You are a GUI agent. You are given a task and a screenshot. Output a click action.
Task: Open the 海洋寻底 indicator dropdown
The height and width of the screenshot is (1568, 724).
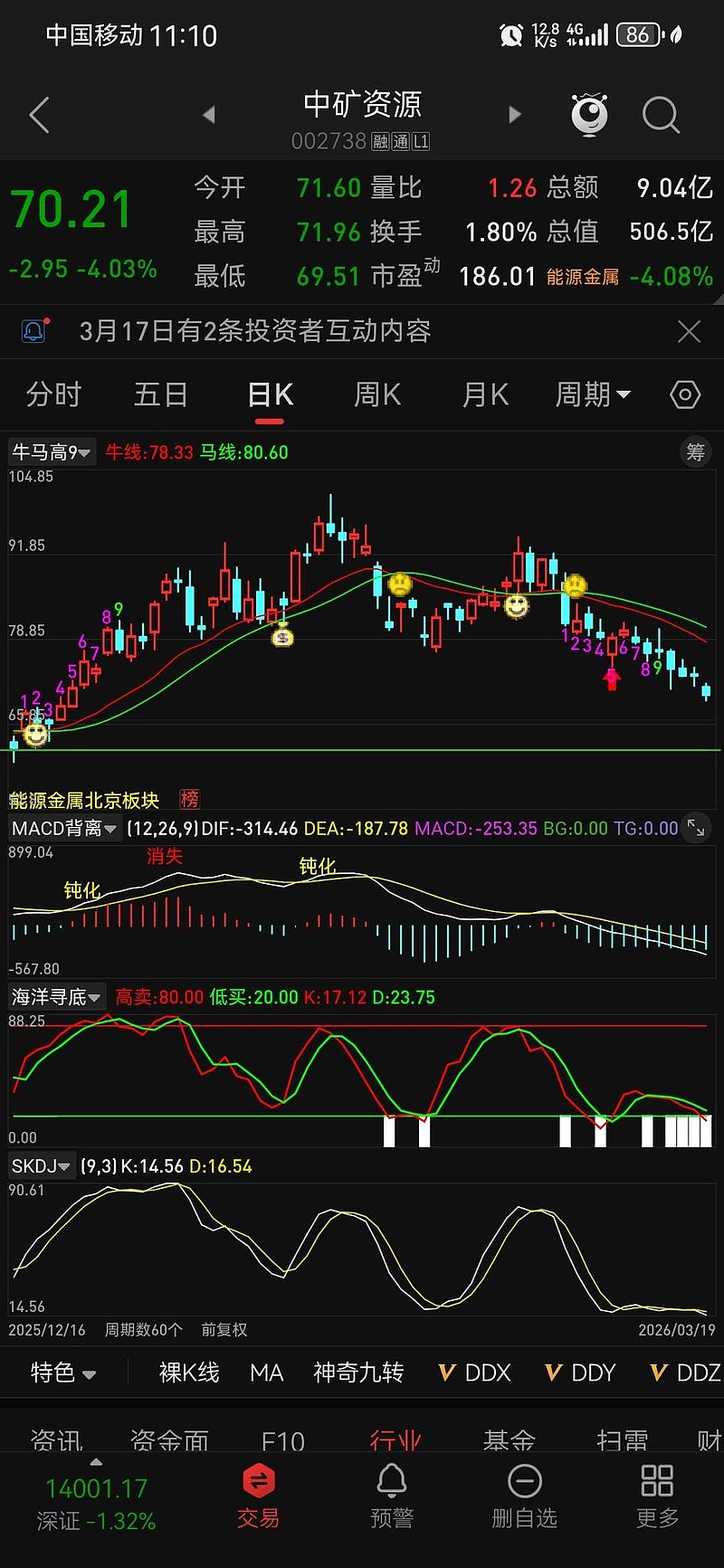[56, 996]
